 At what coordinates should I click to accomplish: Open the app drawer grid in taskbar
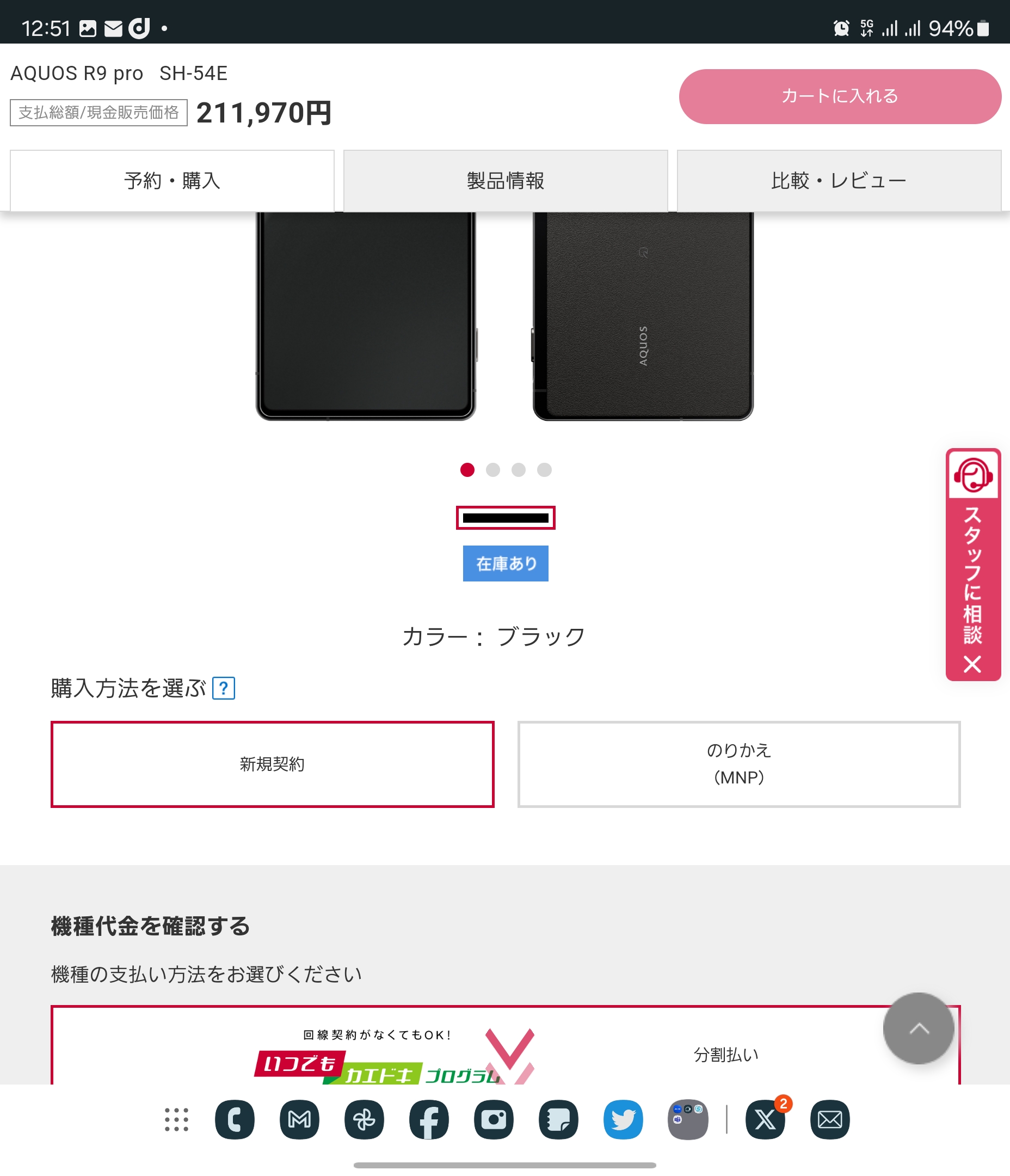pos(176,1120)
